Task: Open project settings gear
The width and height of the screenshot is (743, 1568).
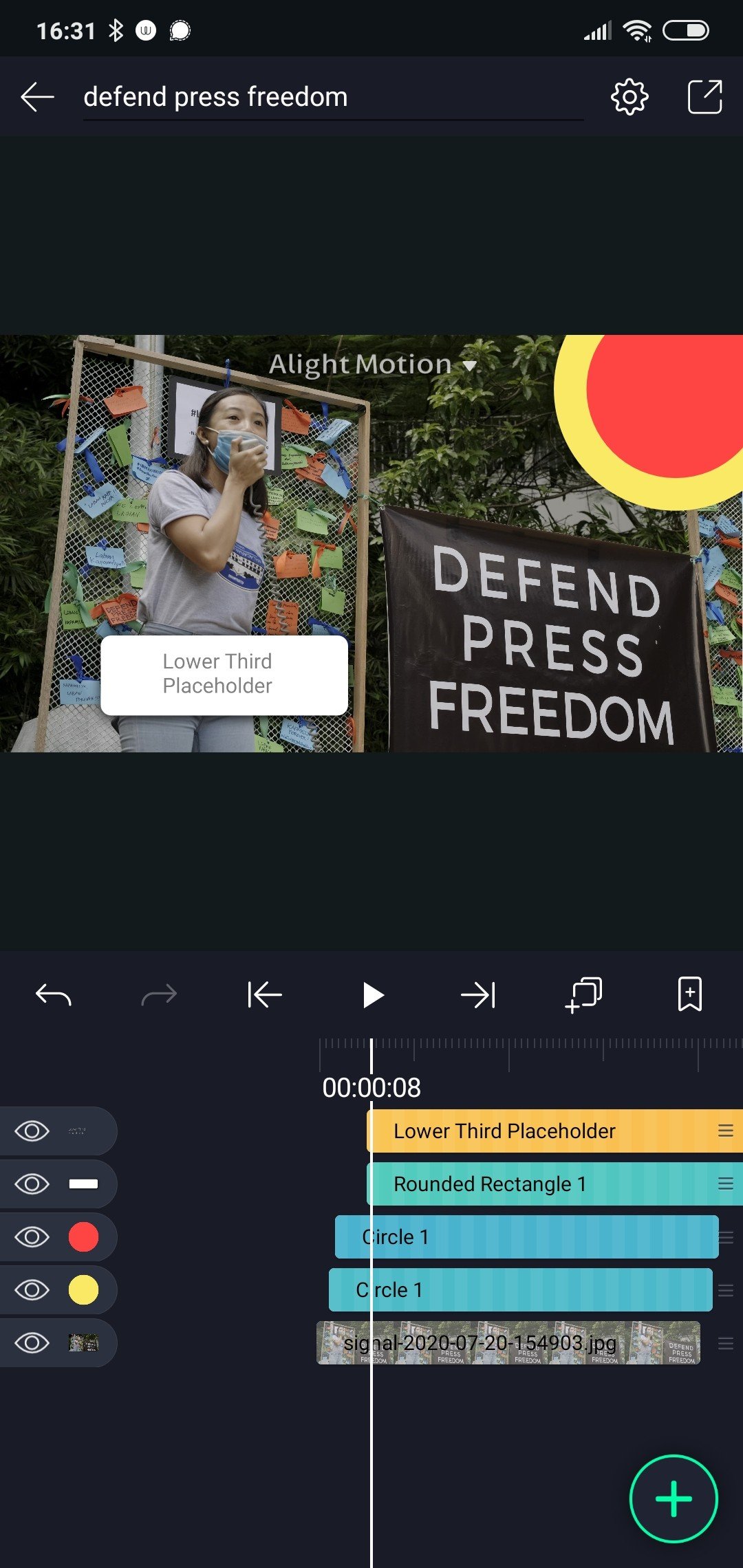Action: point(629,97)
